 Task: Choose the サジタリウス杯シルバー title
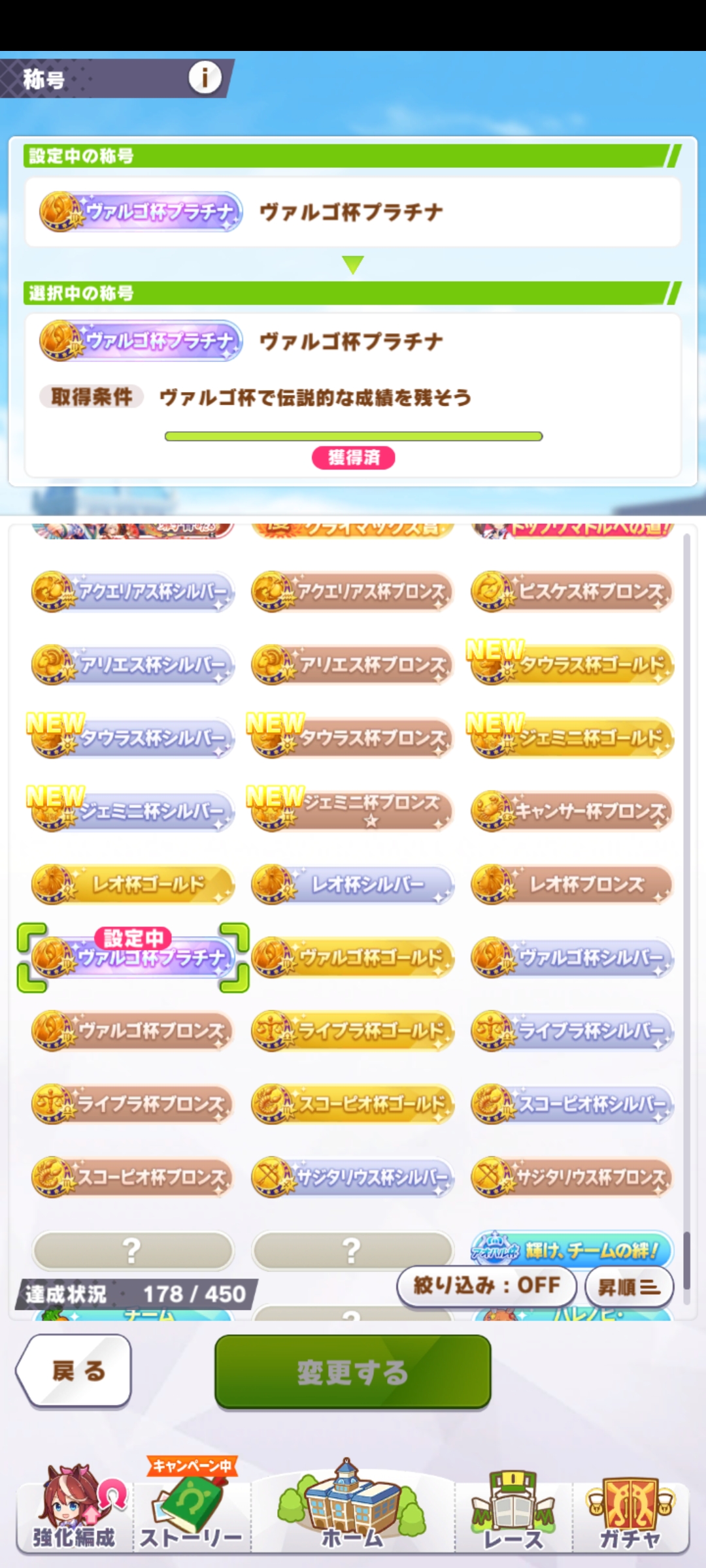click(x=353, y=1177)
